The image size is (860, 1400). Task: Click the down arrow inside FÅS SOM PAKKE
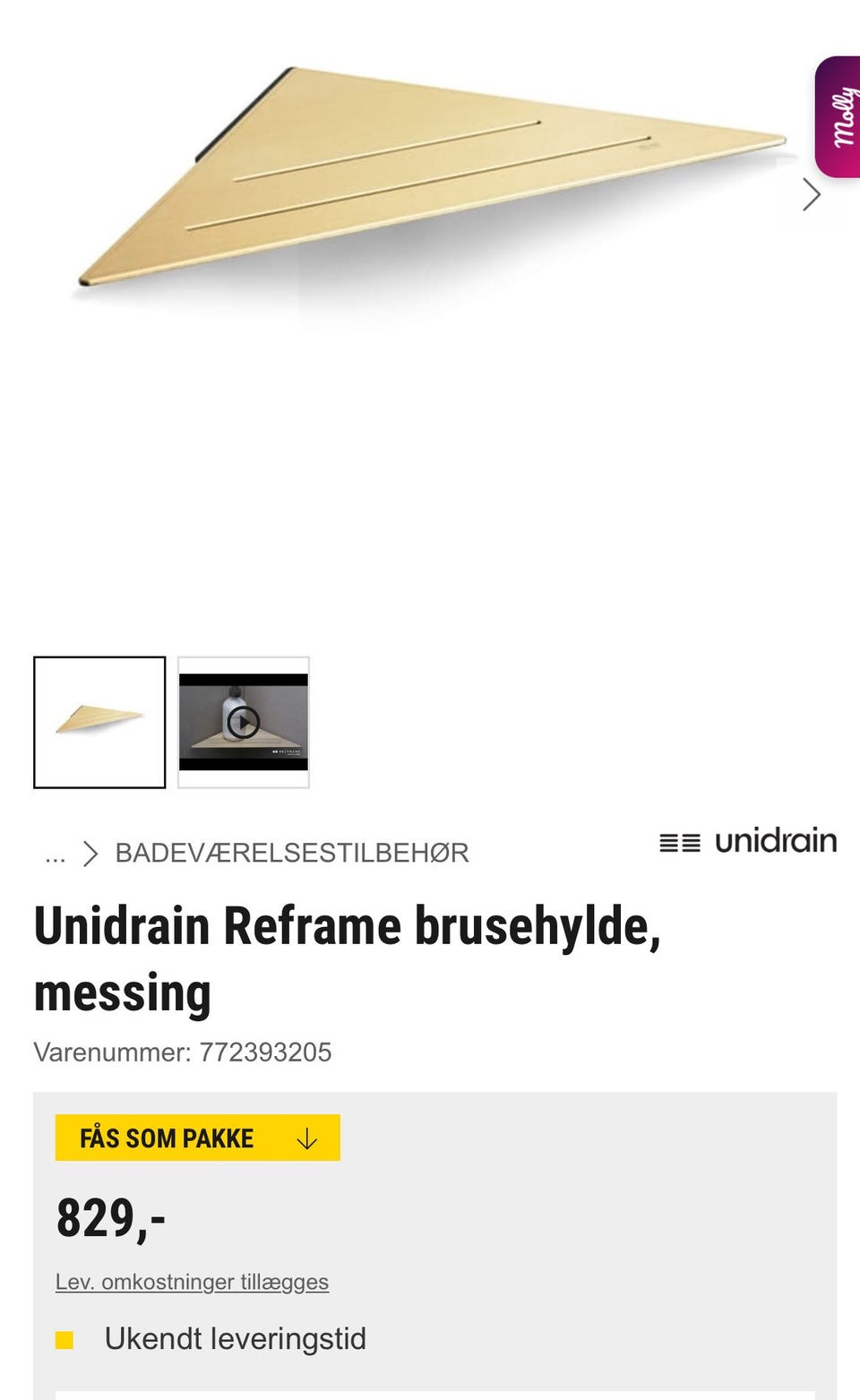click(x=308, y=1138)
